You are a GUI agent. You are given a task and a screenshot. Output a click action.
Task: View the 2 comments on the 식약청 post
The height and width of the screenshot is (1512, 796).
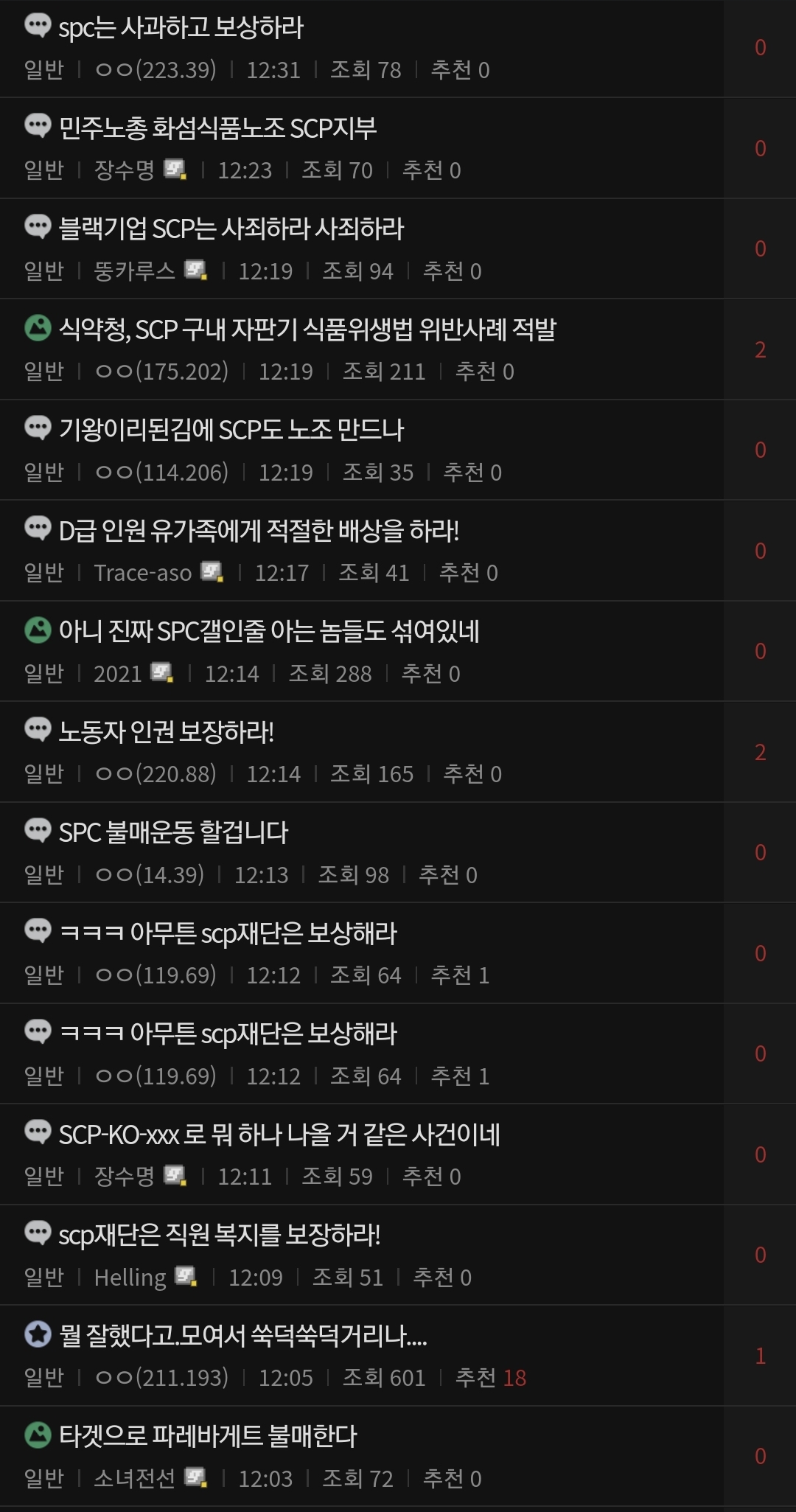pyautogui.click(x=760, y=349)
